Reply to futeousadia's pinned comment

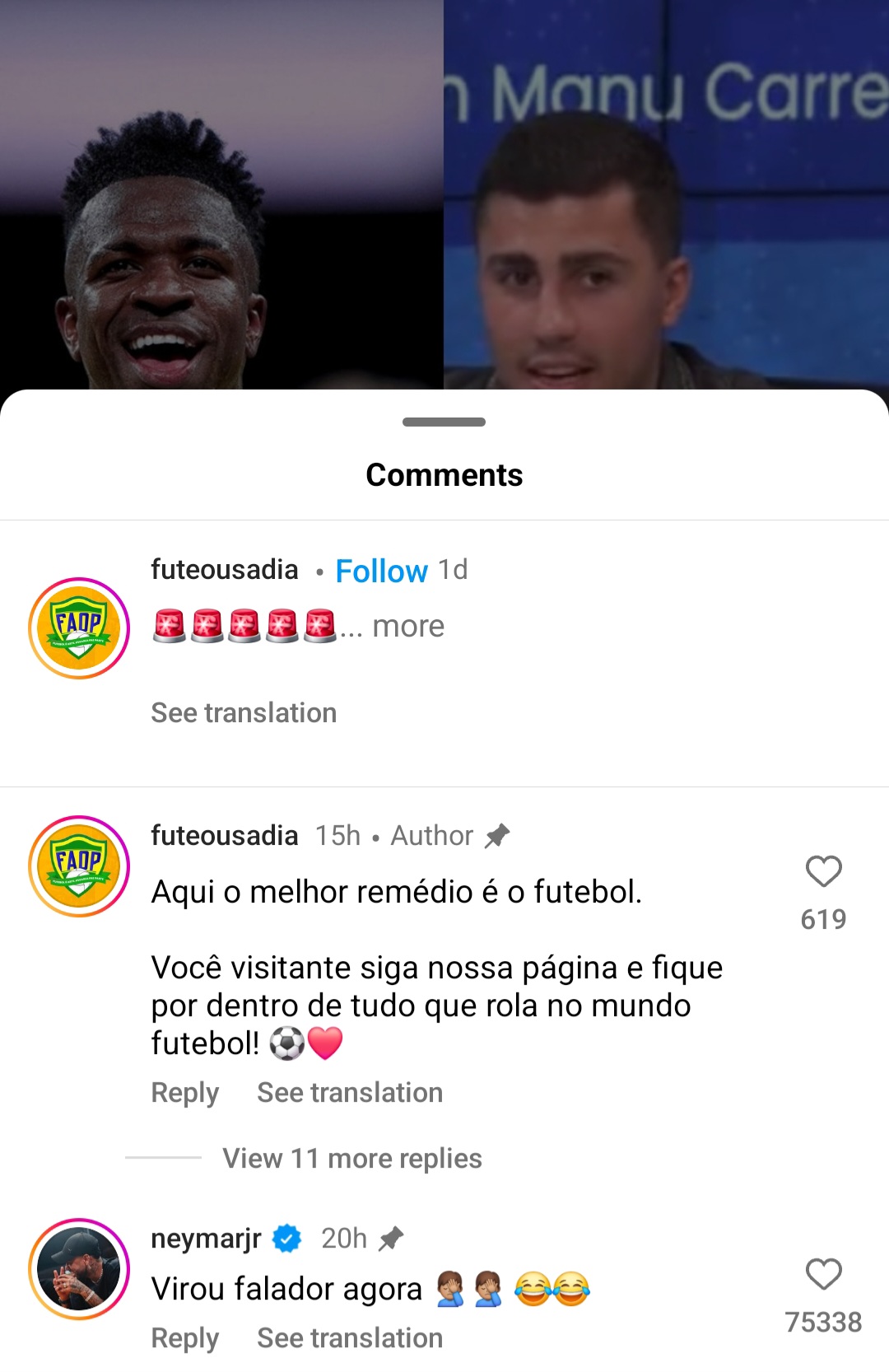(x=184, y=1093)
